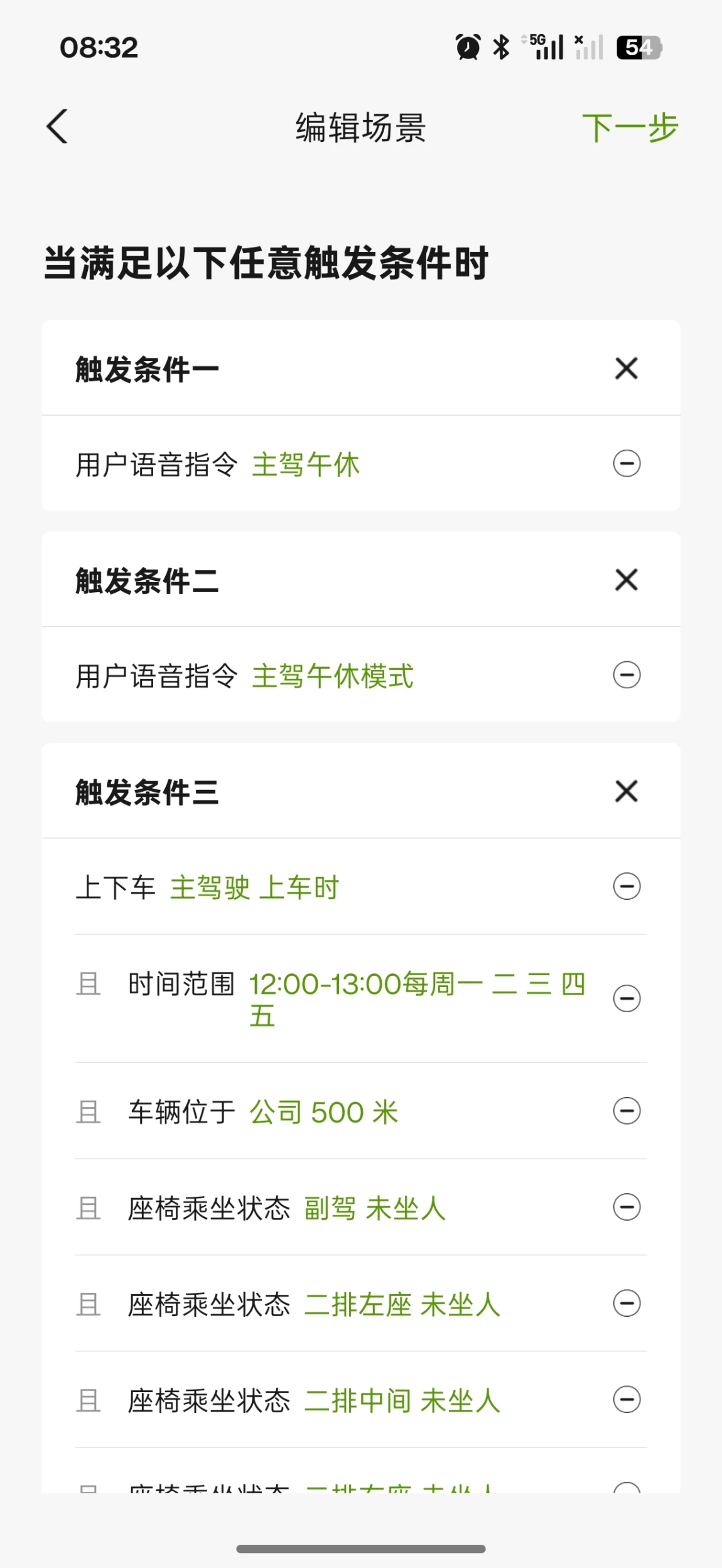This screenshot has width=722, height=1568.
Task: Remove the 主驾午休模式 voice command condition
Action: coord(626,676)
